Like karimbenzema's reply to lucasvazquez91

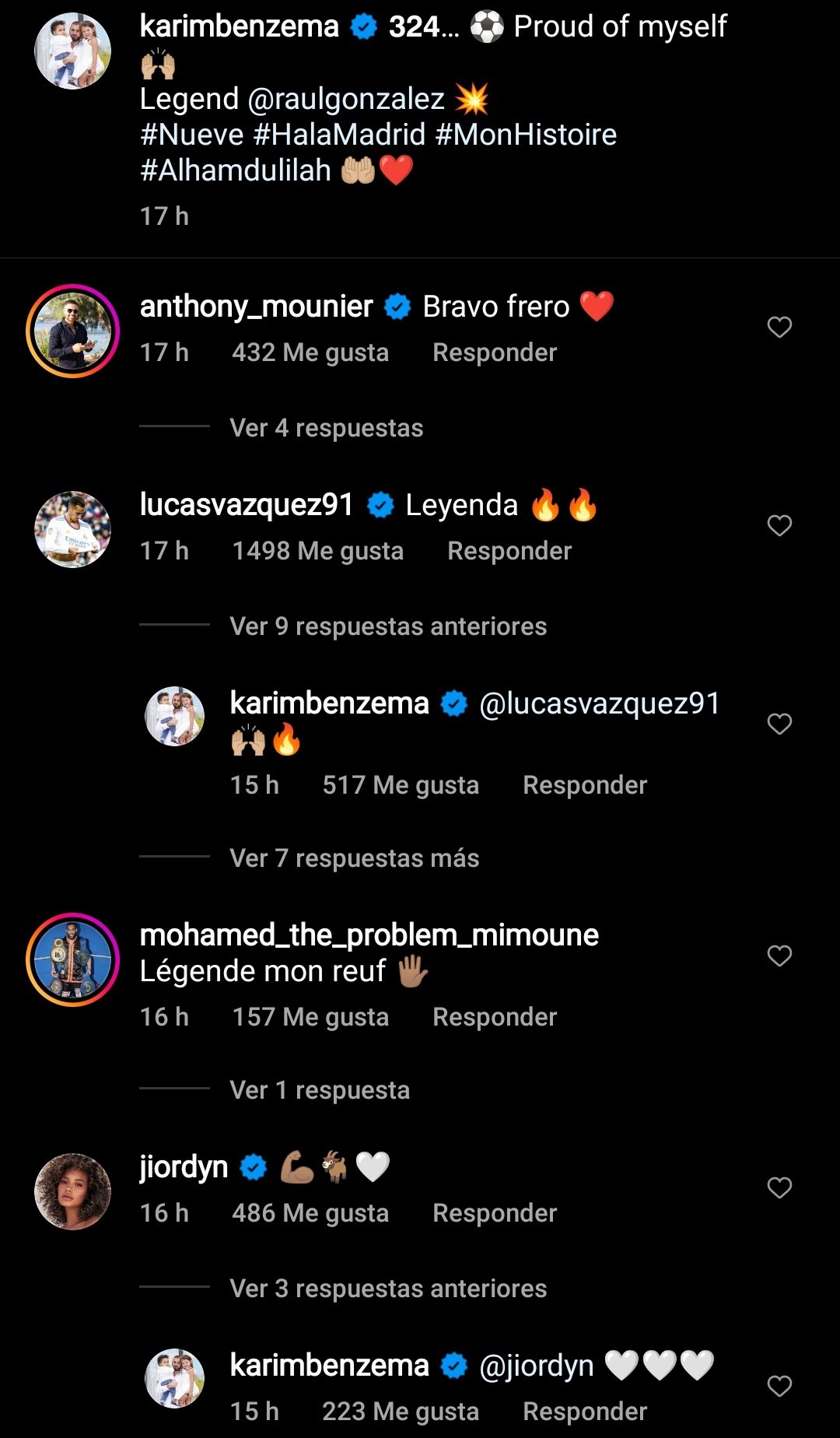click(779, 724)
